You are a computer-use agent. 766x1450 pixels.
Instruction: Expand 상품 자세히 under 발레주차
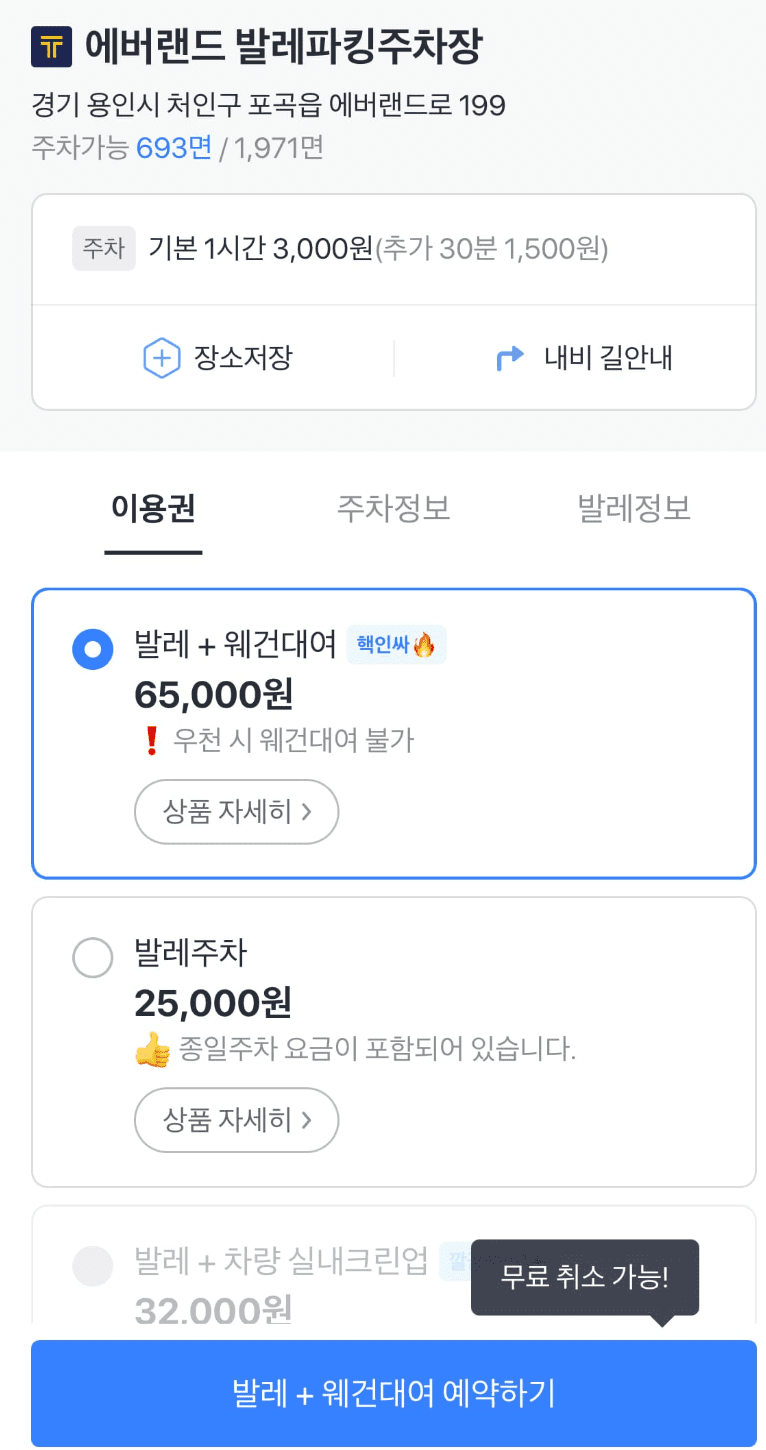tap(236, 1120)
